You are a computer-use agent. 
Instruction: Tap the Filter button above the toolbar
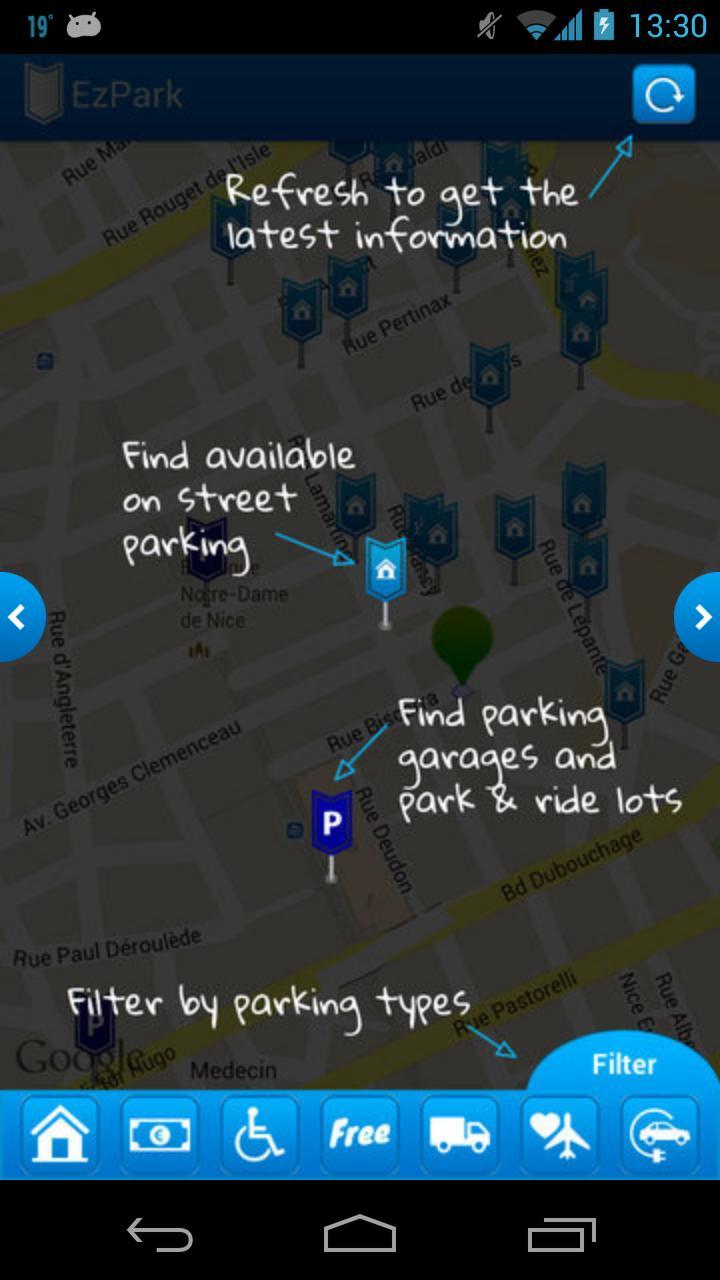click(x=624, y=1063)
